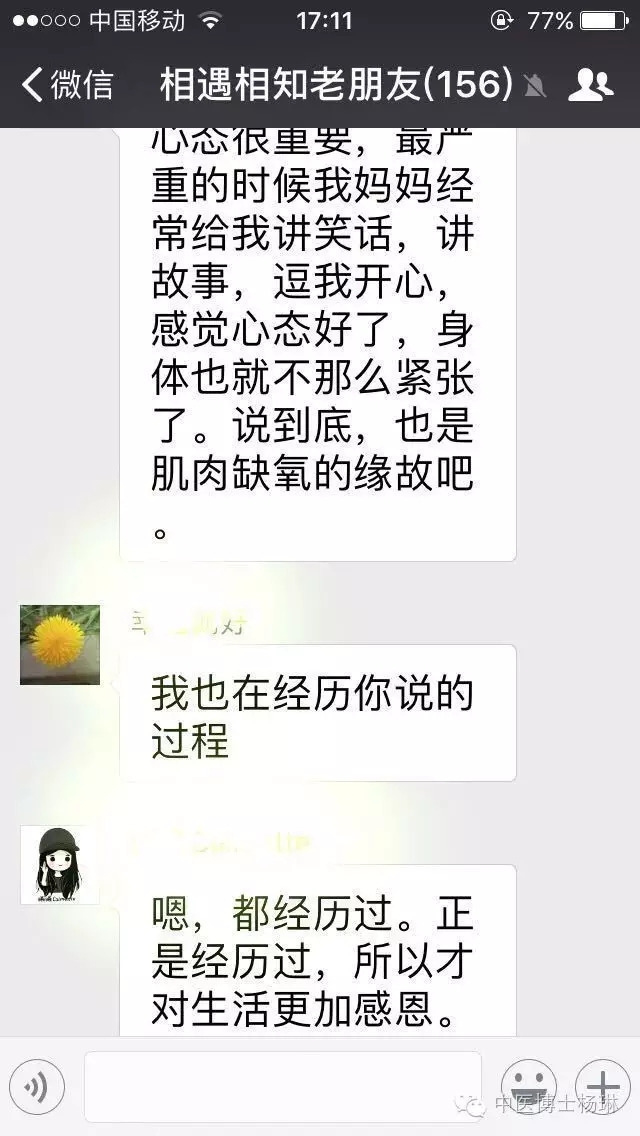Open the group members info icon
This screenshot has height=1136, width=640.
pos(590,85)
